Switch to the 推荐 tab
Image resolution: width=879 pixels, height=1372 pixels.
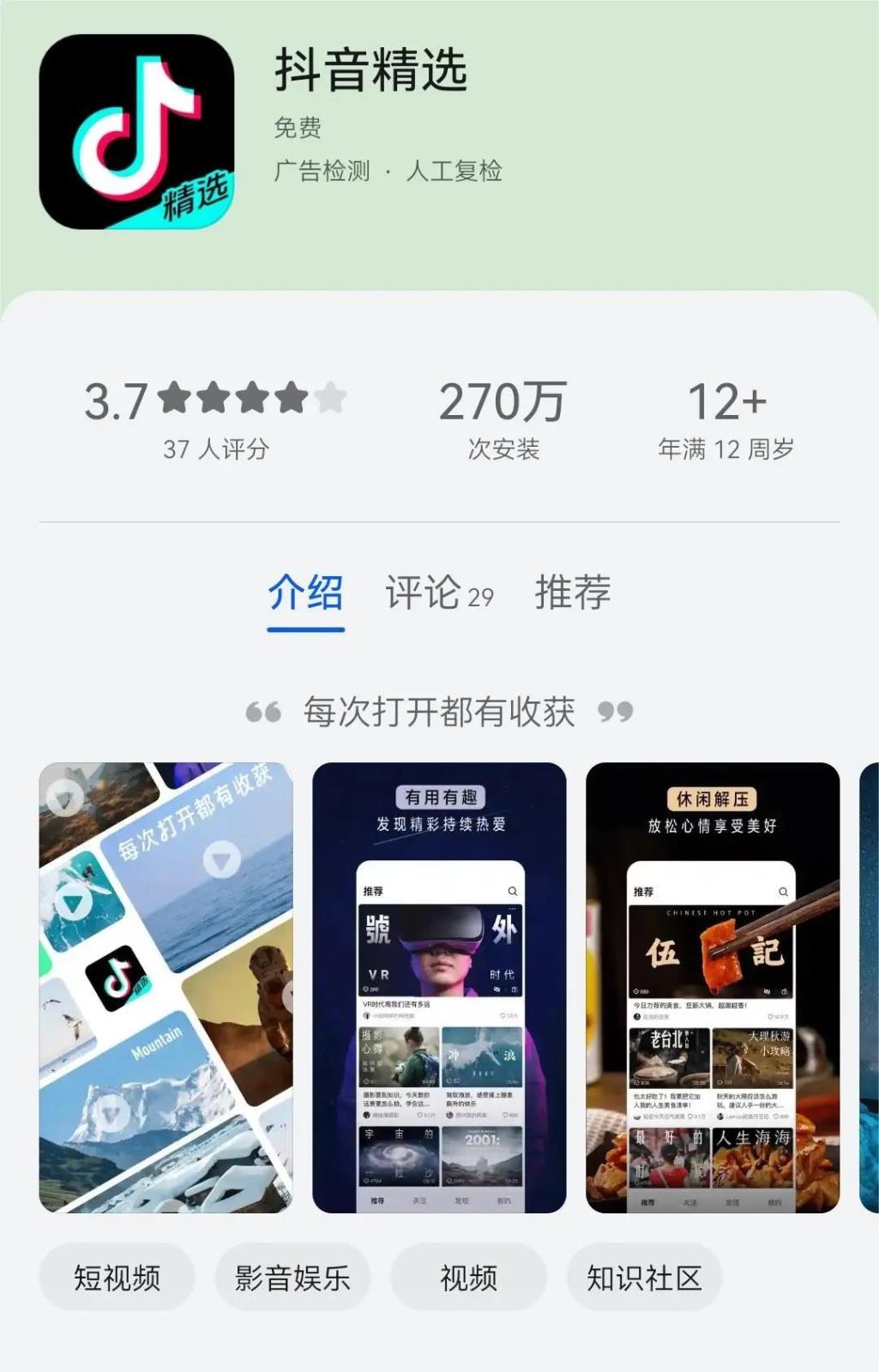tap(572, 593)
